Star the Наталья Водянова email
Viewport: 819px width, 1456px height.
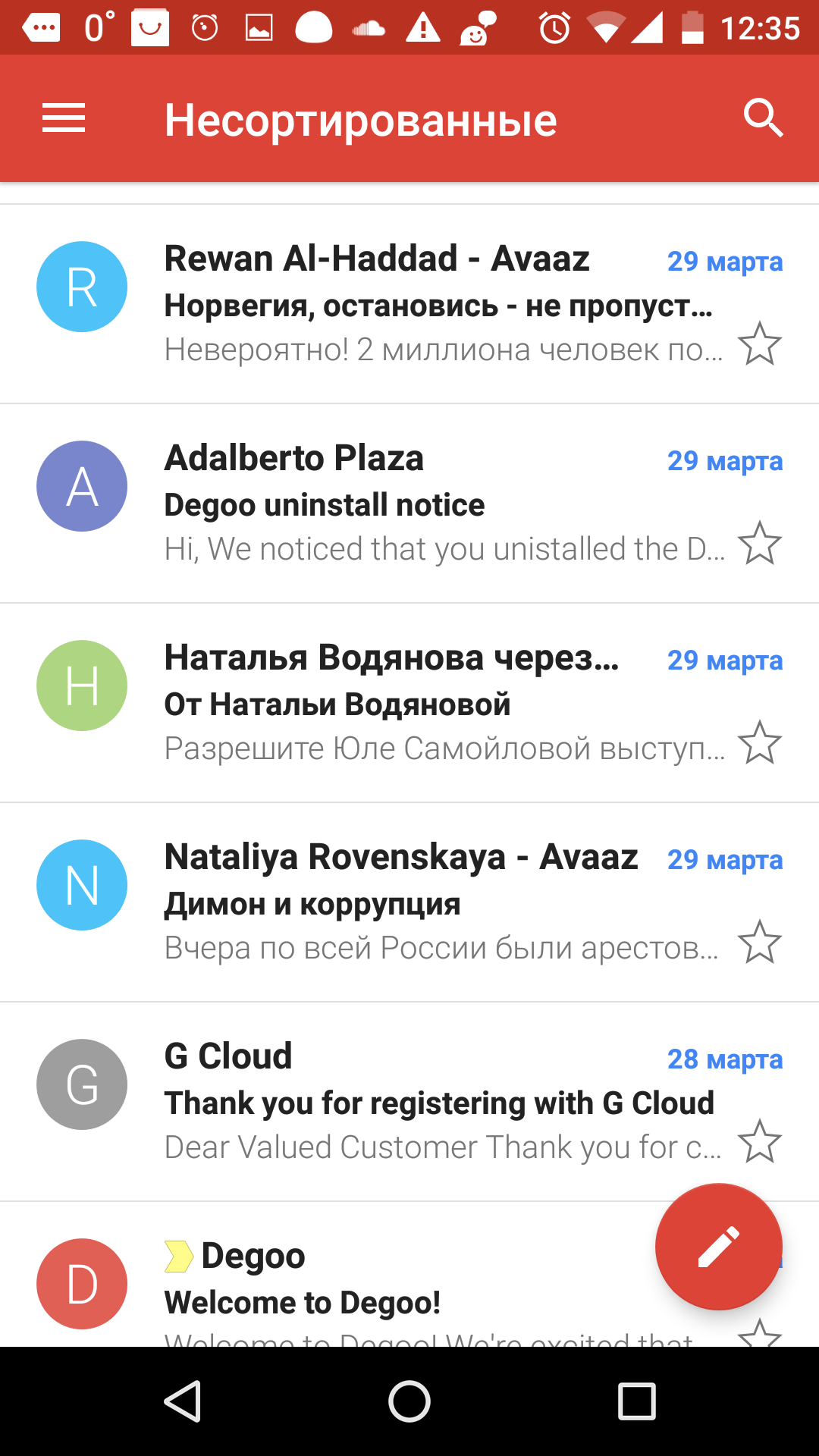[x=760, y=743]
